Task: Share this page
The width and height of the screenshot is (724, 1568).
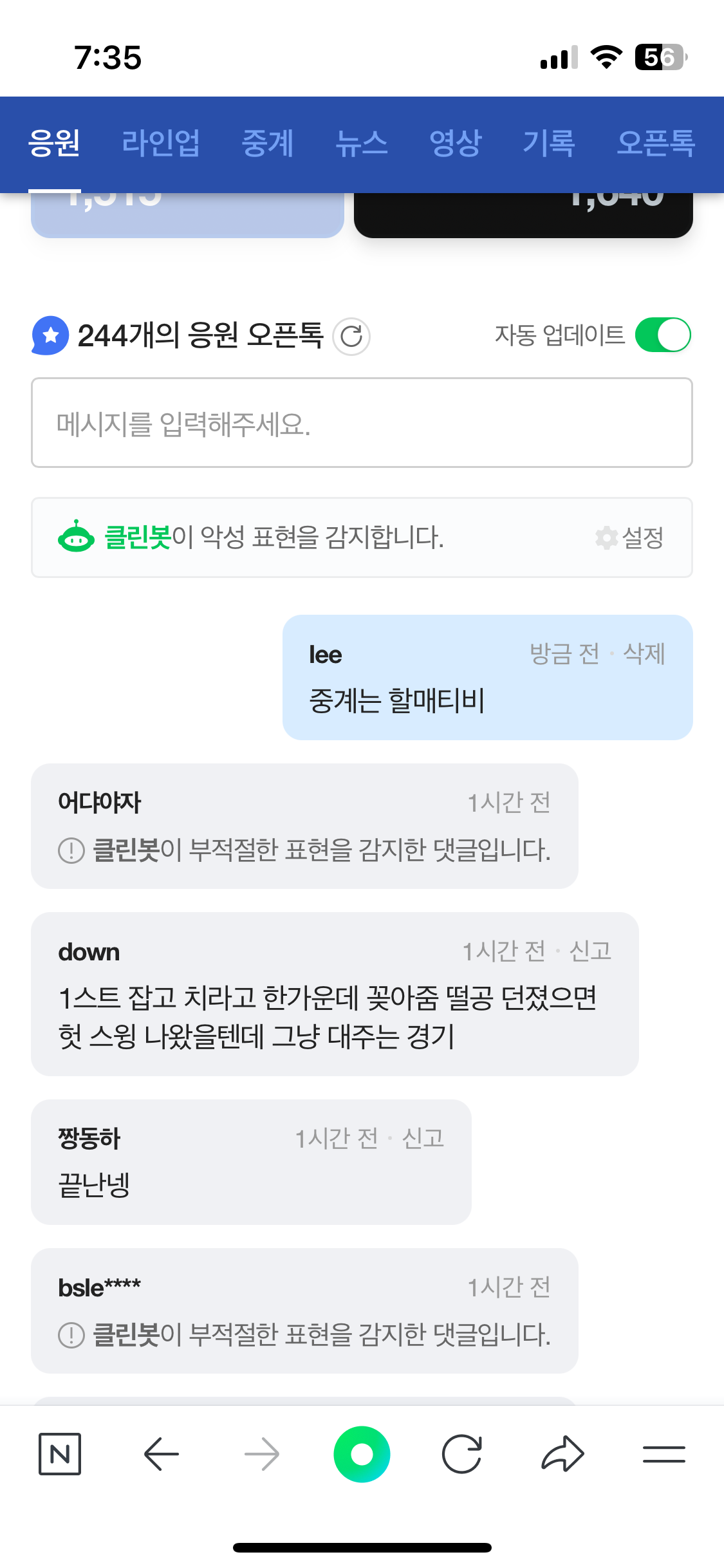Action: click(x=562, y=1454)
